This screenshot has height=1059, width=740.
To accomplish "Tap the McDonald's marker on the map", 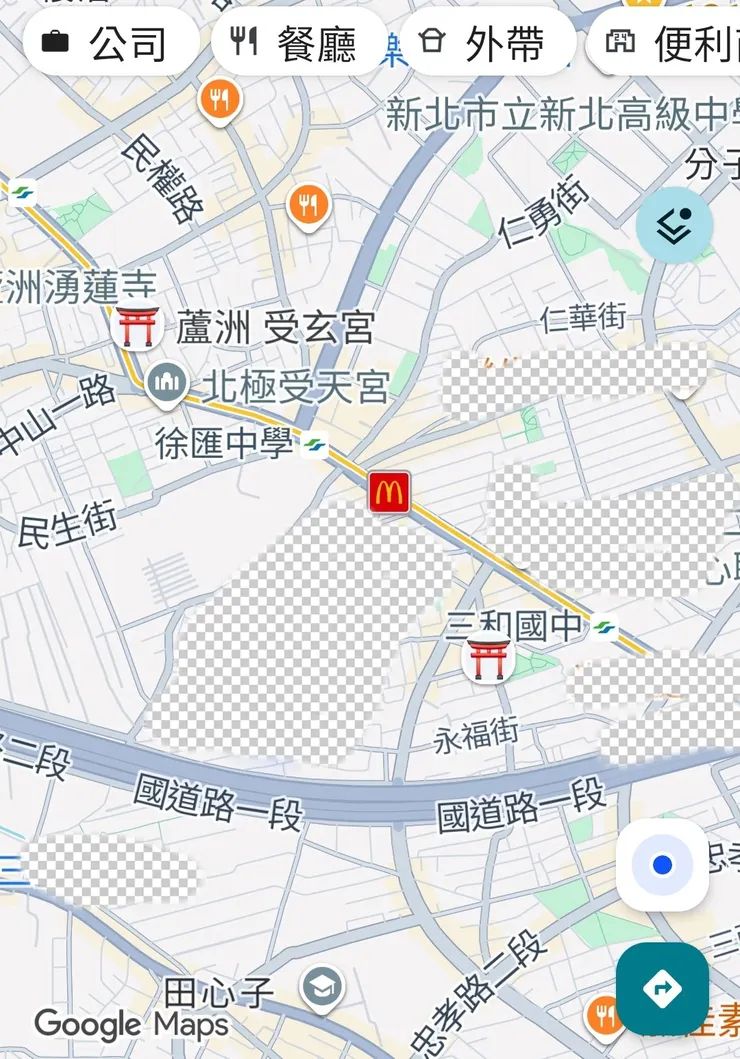I will 390,492.
